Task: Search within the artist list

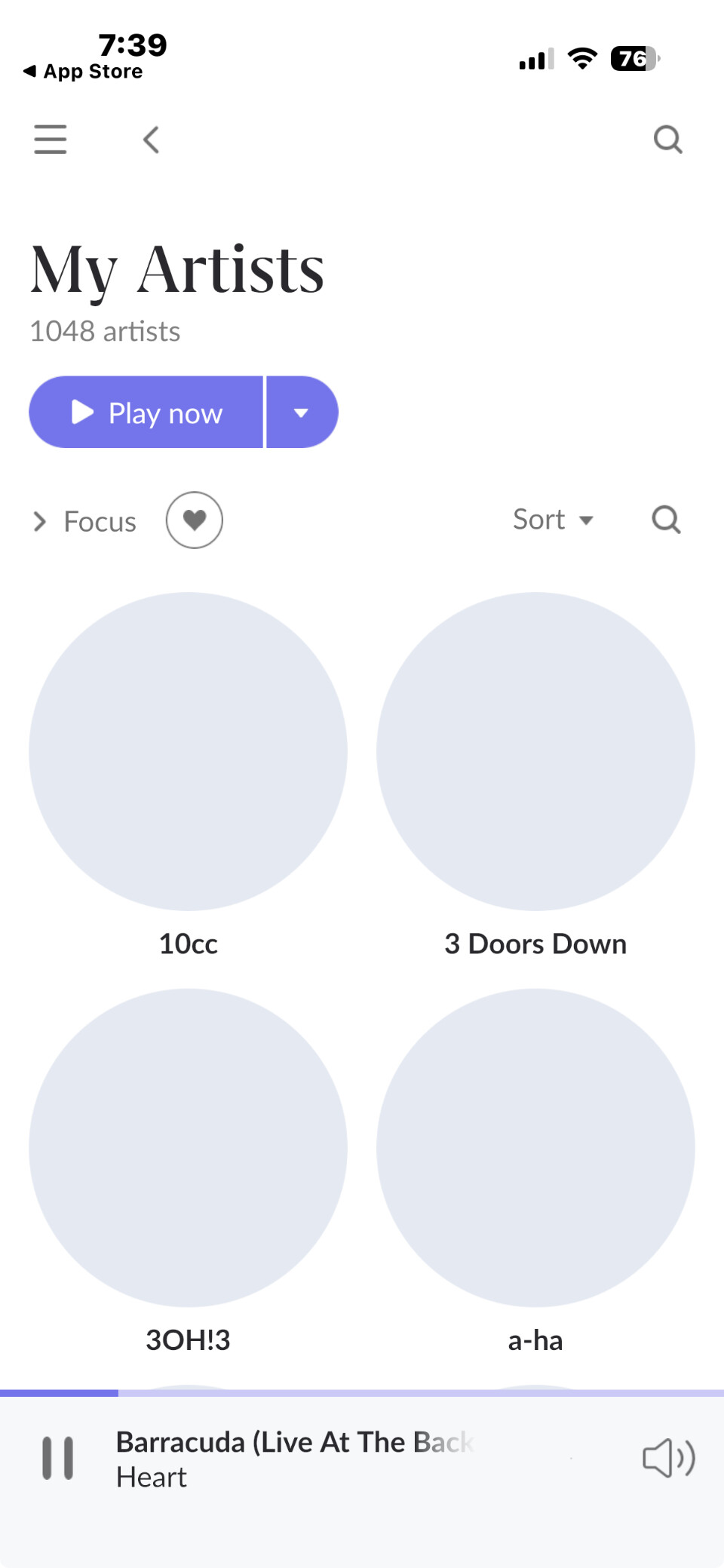Action: point(666,520)
